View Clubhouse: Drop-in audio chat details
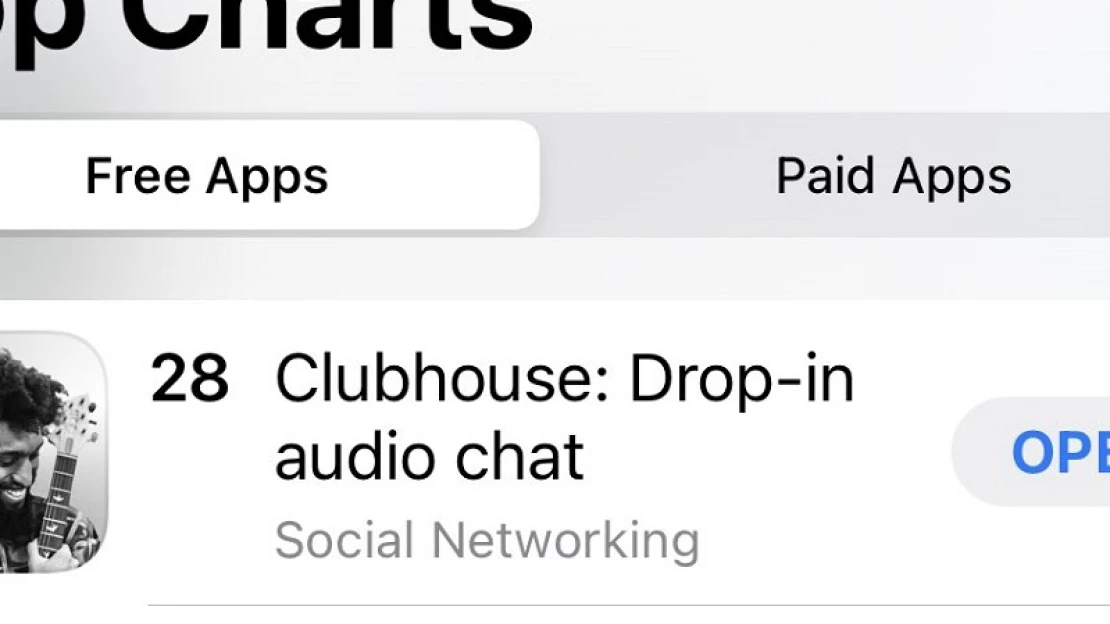 tap(563, 418)
